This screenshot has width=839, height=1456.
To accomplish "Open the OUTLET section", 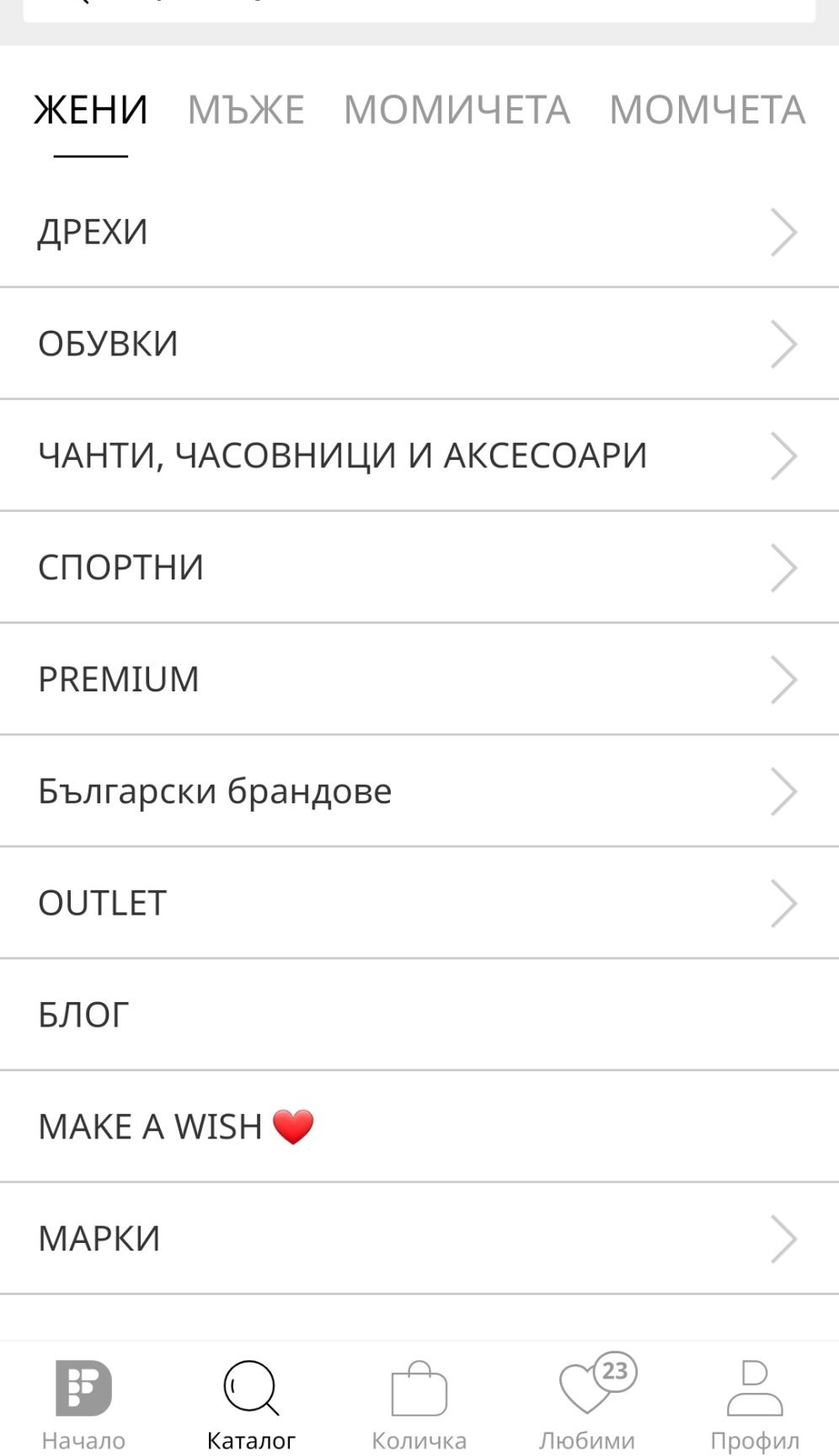I will [419, 903].
